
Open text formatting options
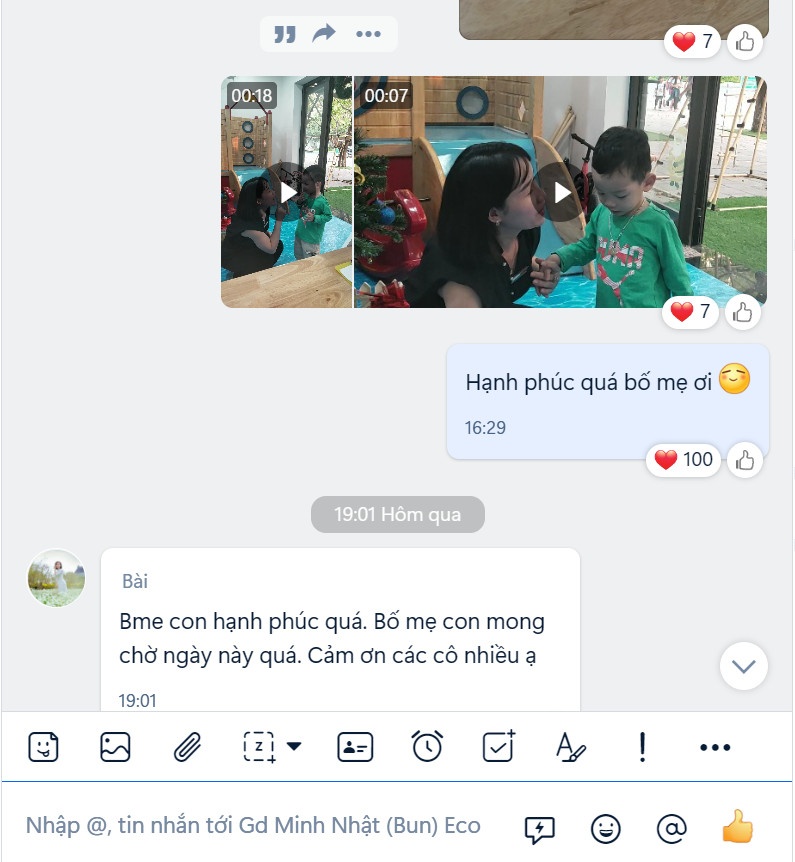pyautogui.click(x=570, y=747)
